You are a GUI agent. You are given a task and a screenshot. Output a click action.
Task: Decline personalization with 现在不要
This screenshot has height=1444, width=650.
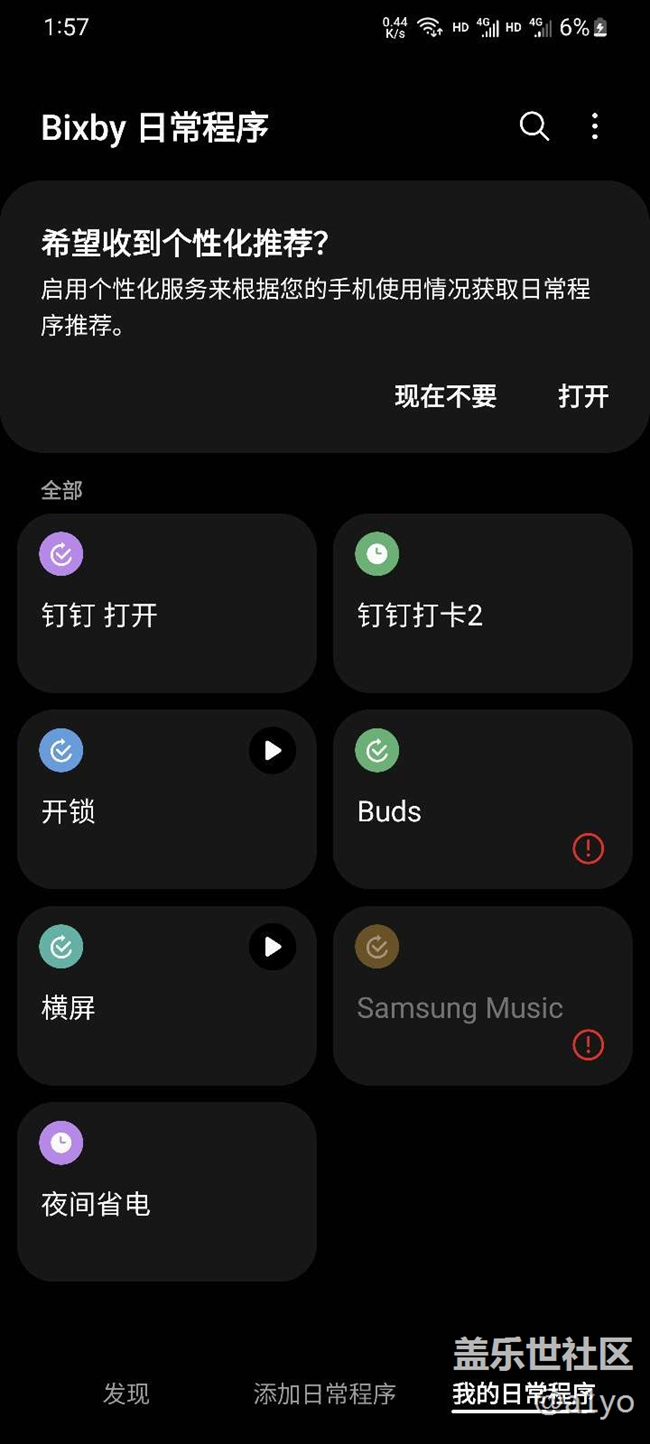[445, 396]
